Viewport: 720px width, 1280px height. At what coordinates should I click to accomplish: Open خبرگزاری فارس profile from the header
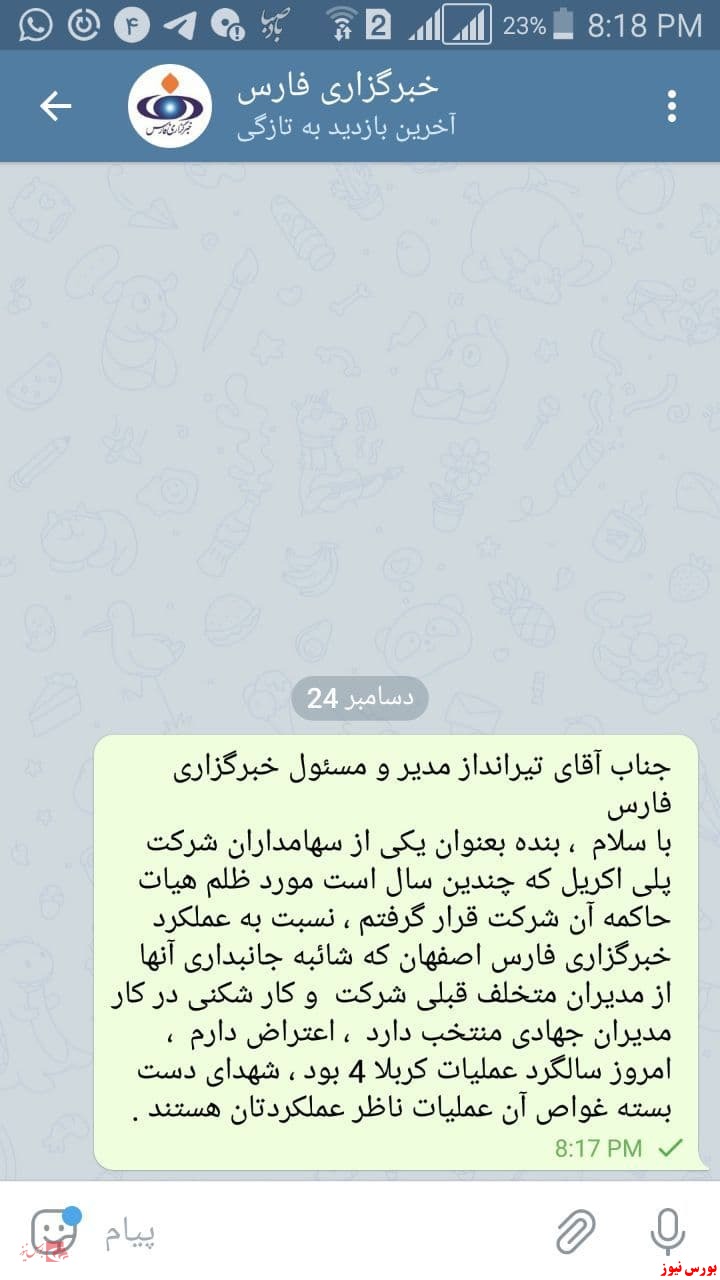338,105
